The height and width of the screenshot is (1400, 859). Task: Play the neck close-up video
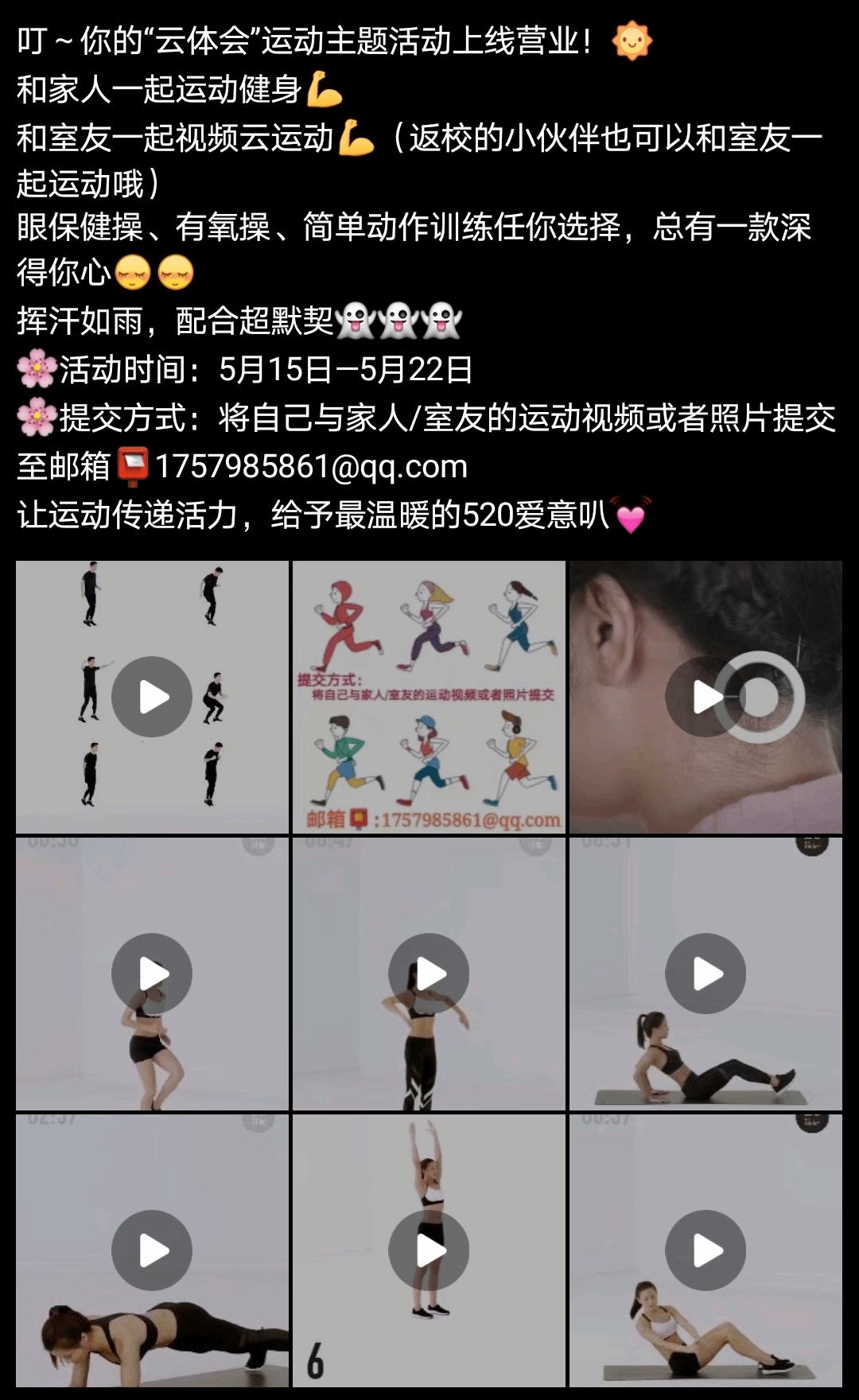point(705,697)
